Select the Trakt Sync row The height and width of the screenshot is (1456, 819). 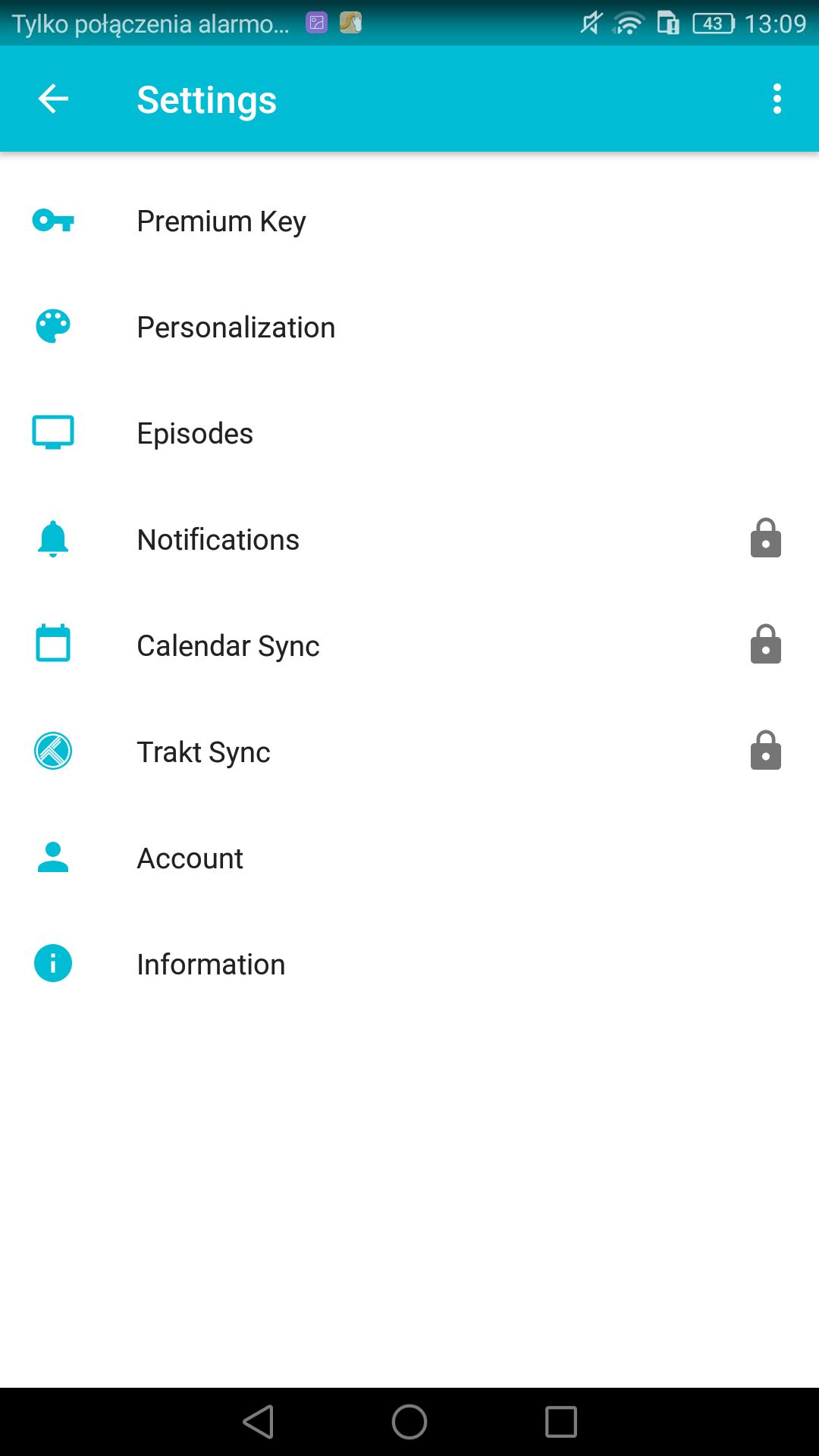point(409,752)
